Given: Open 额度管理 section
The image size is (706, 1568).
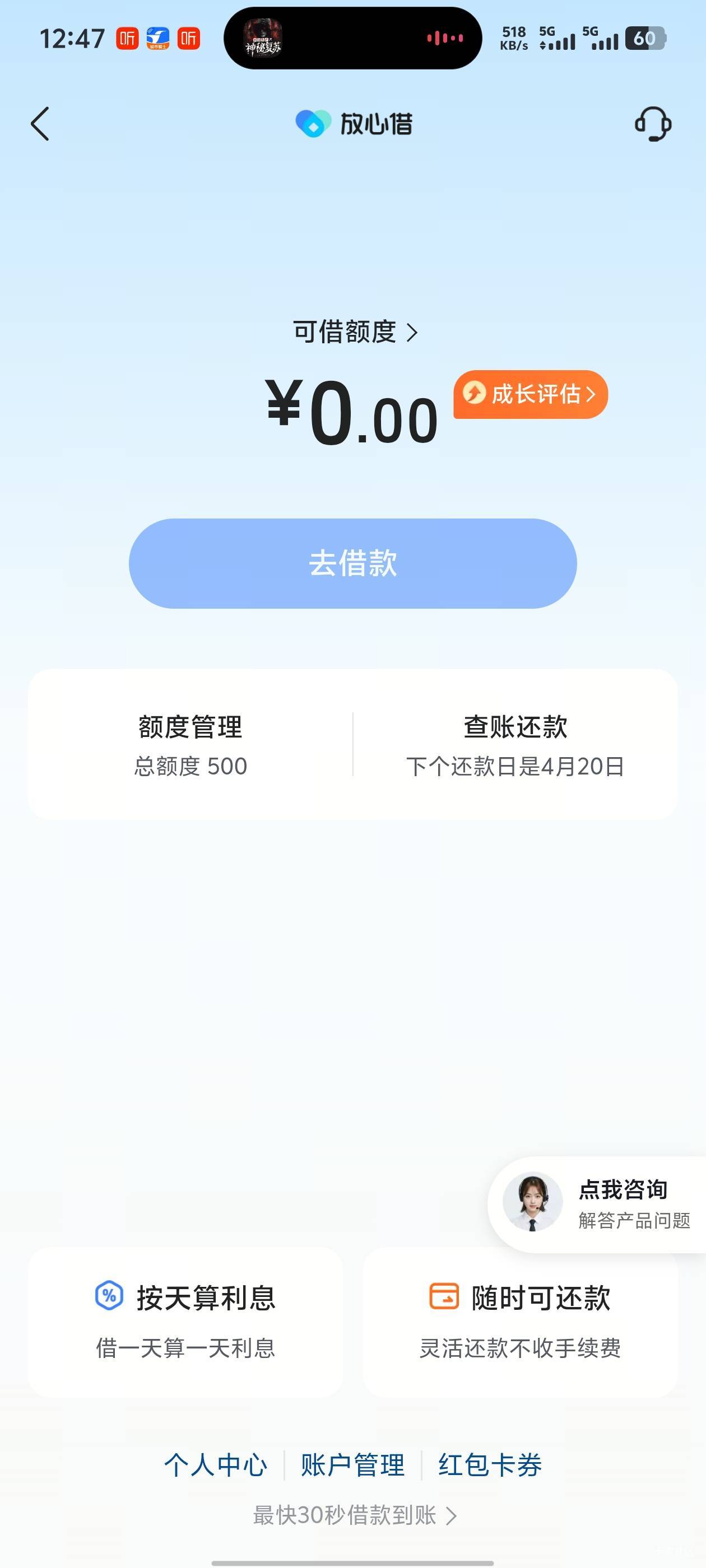Looking at the screenshot, I should [x=190, y=744].
